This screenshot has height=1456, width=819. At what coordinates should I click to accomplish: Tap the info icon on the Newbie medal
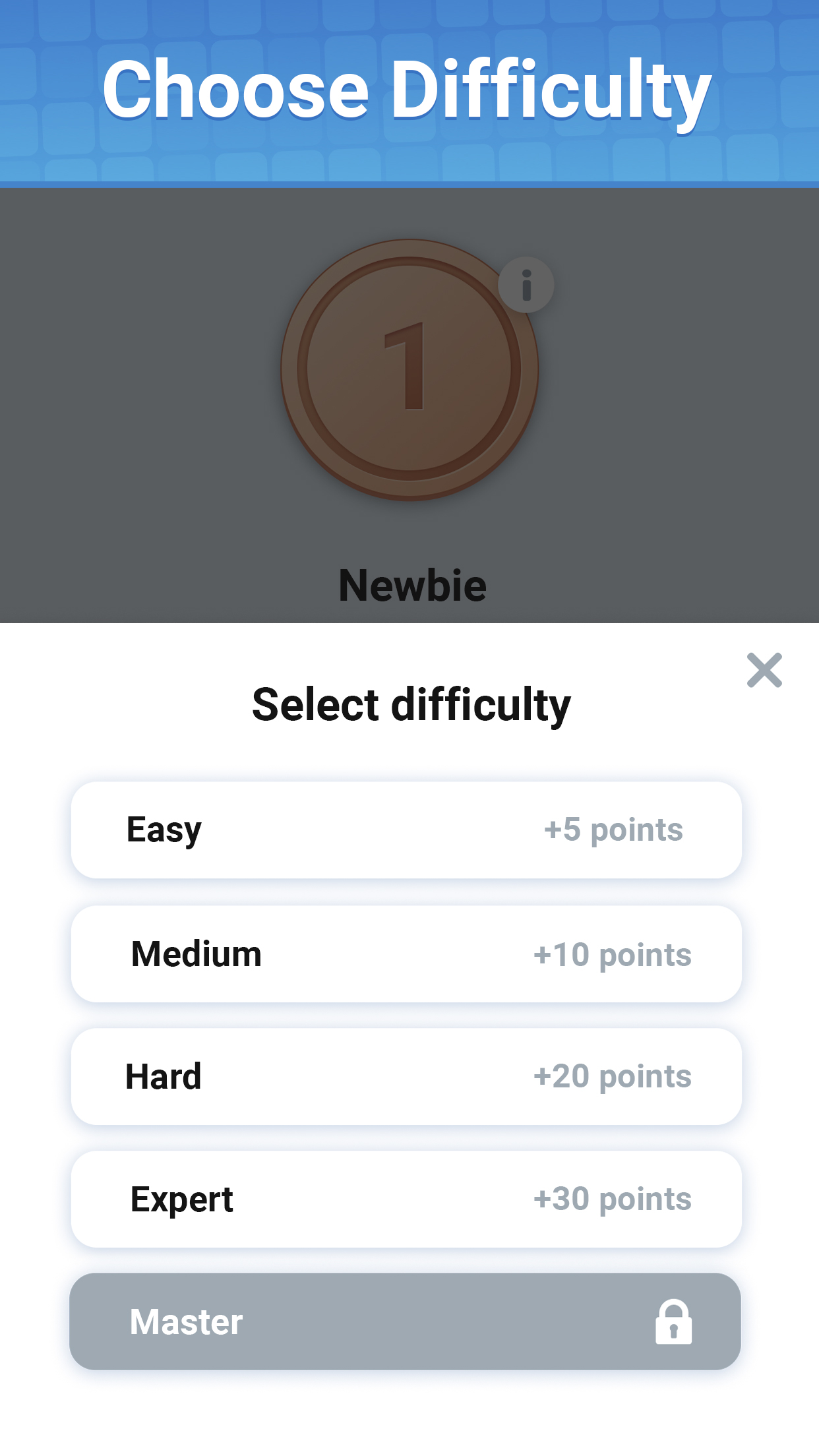(x=526, y=284)
